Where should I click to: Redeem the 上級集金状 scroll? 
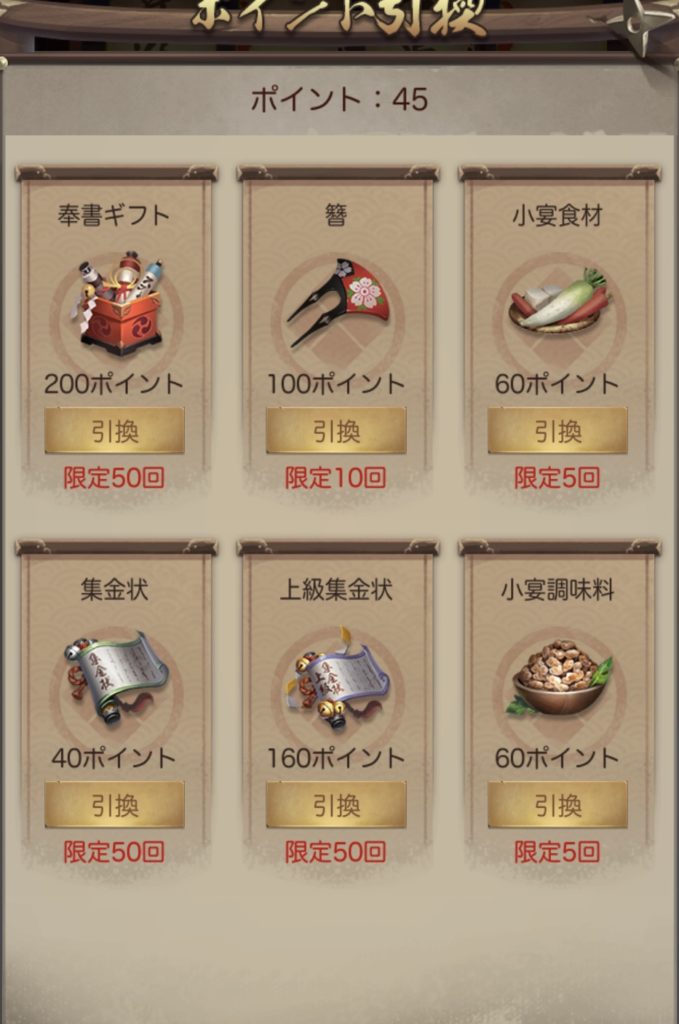point(336,805)
